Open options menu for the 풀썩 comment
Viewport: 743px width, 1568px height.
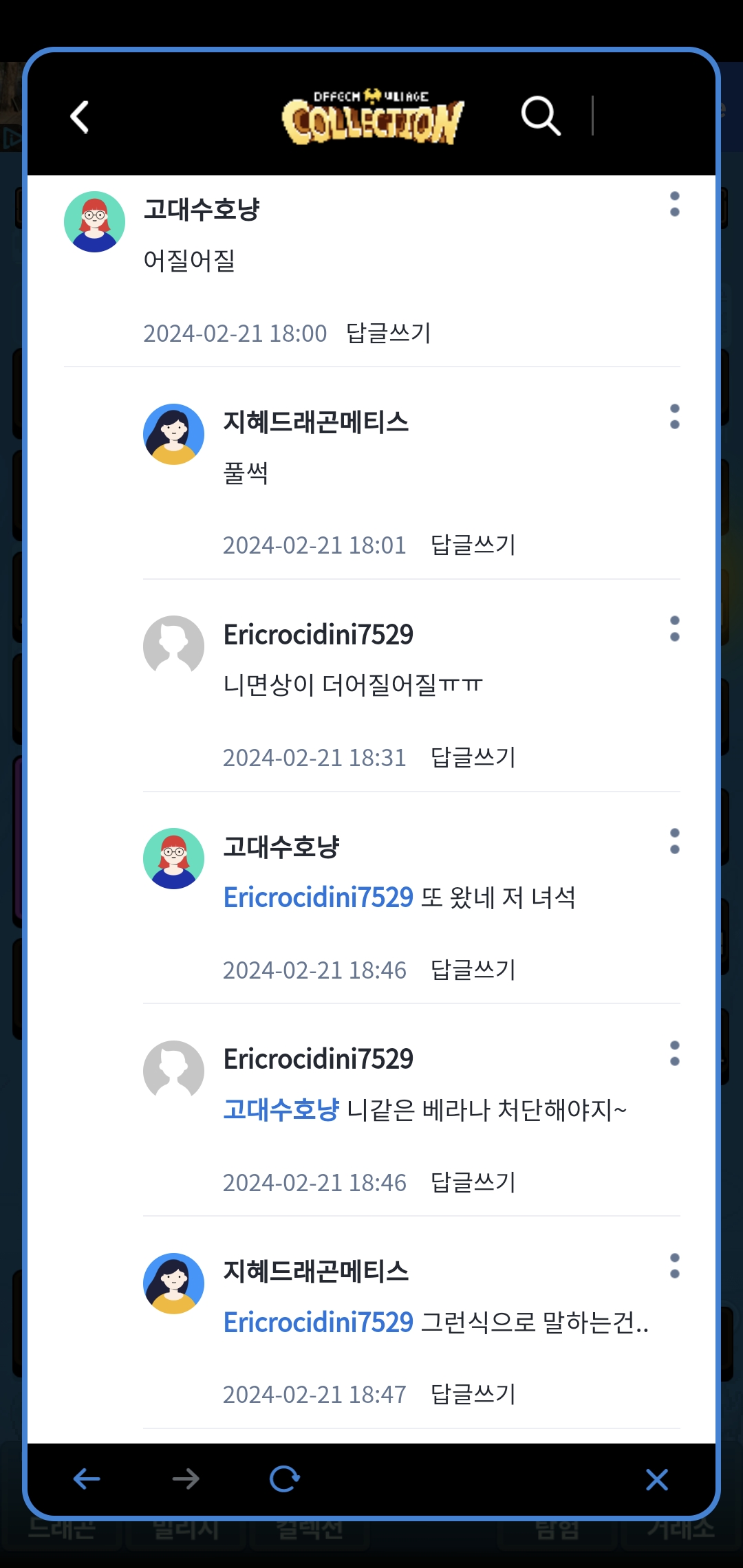[x=674, y=417]
